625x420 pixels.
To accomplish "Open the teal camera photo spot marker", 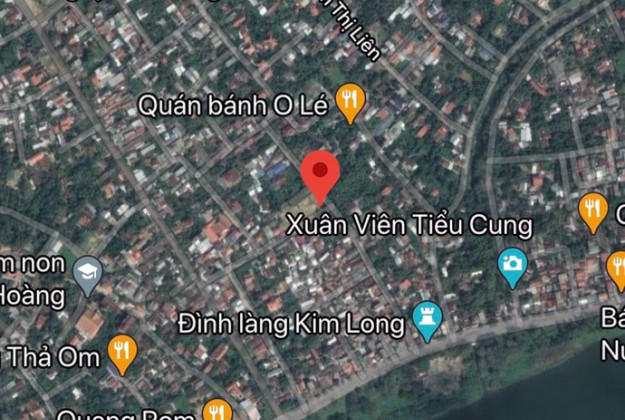I will point(512,264).
